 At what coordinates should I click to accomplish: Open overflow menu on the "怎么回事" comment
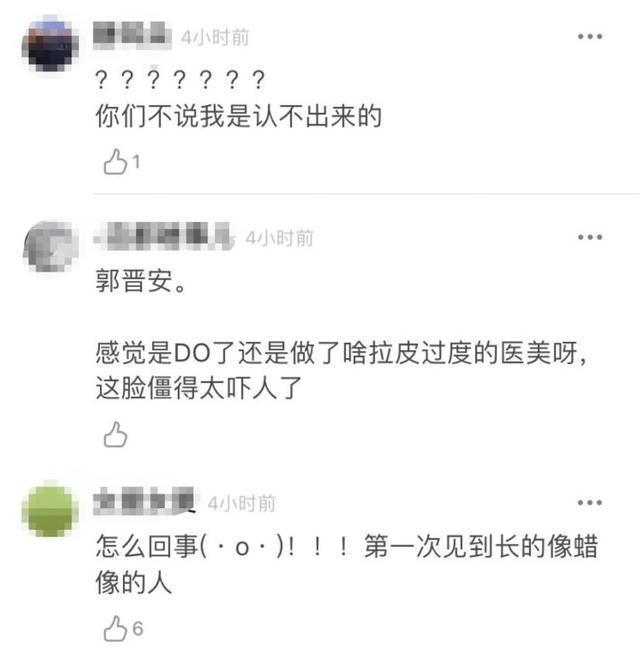(x=590, y=502)
